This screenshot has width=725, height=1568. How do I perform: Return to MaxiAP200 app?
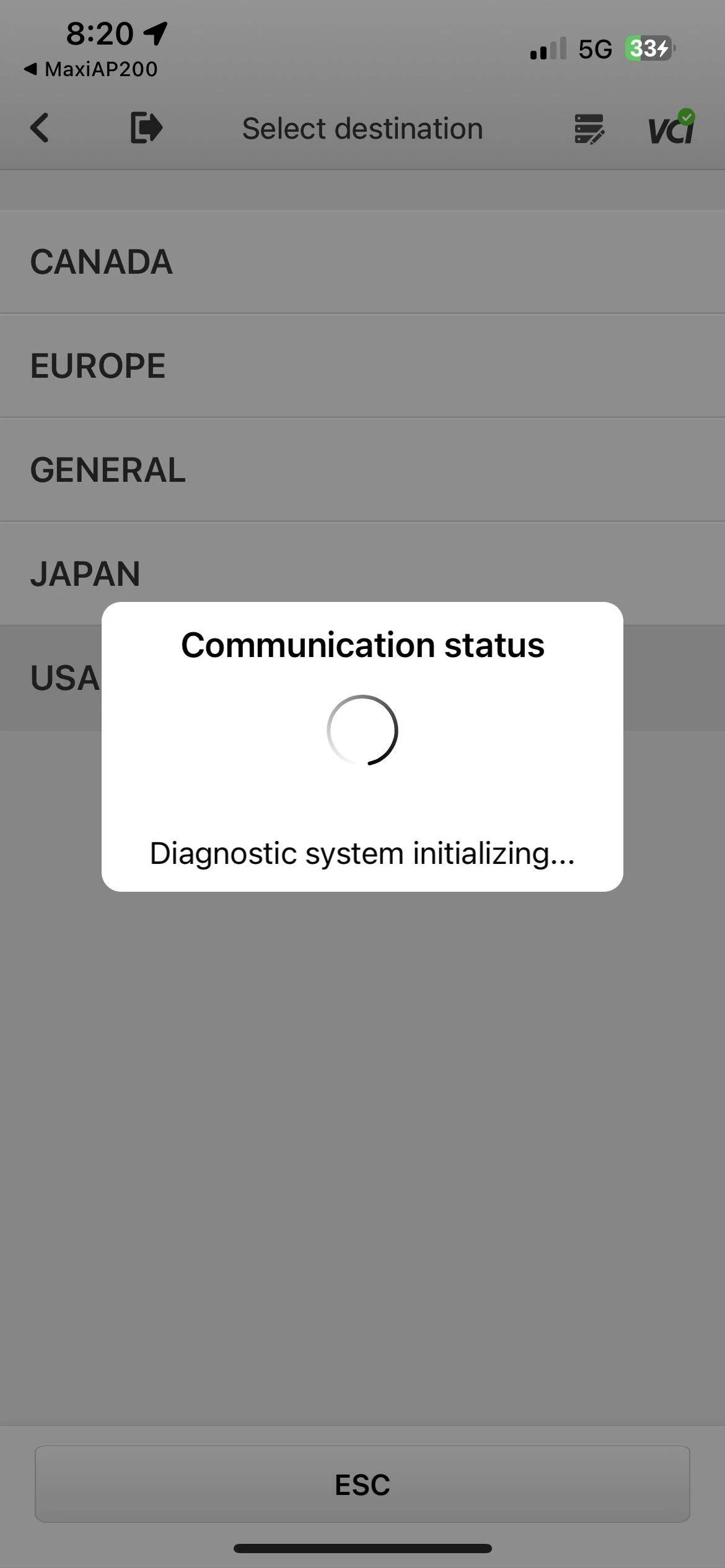[90, 69]
